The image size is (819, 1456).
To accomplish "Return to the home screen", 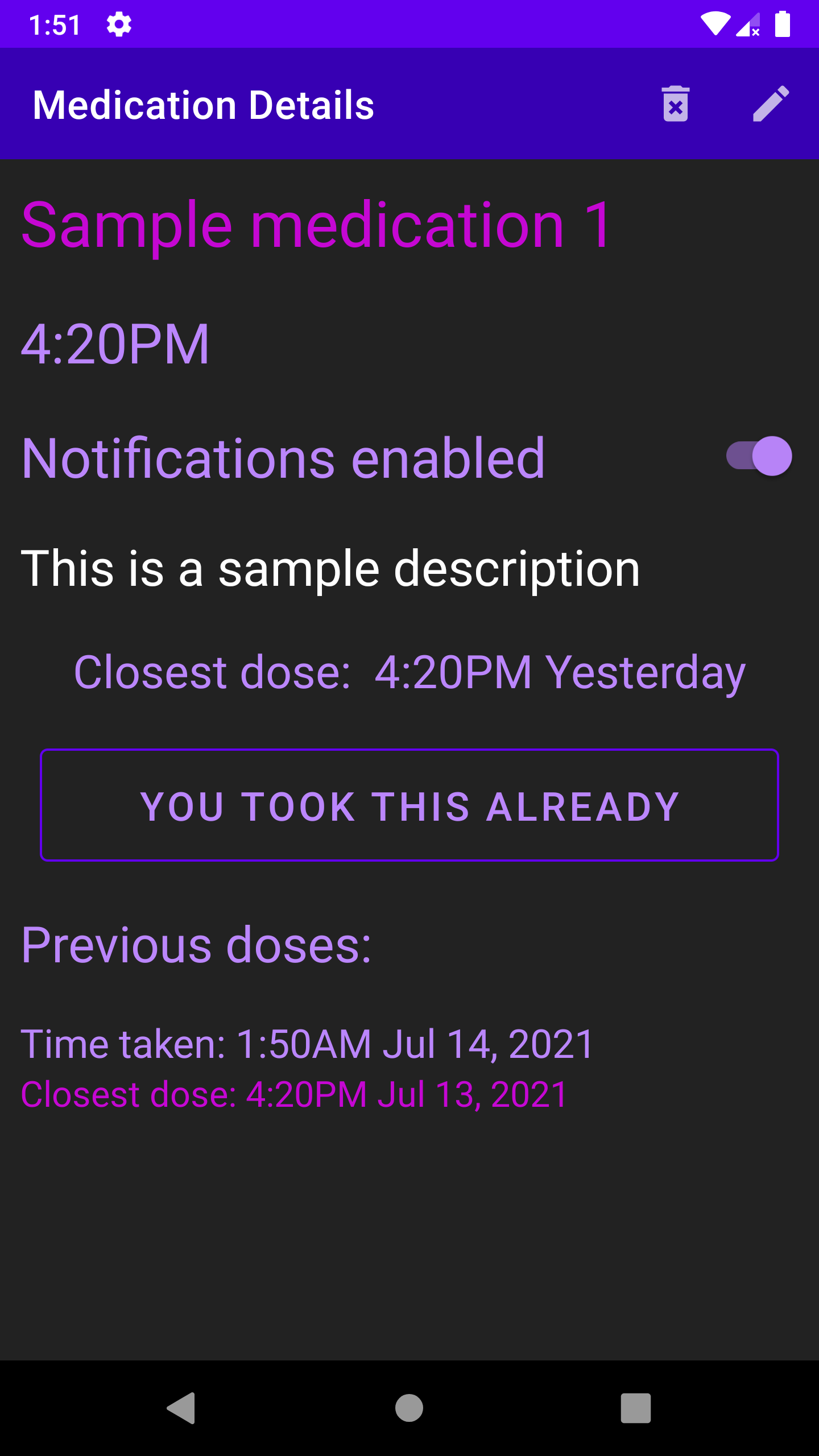I will (409, 1408).
